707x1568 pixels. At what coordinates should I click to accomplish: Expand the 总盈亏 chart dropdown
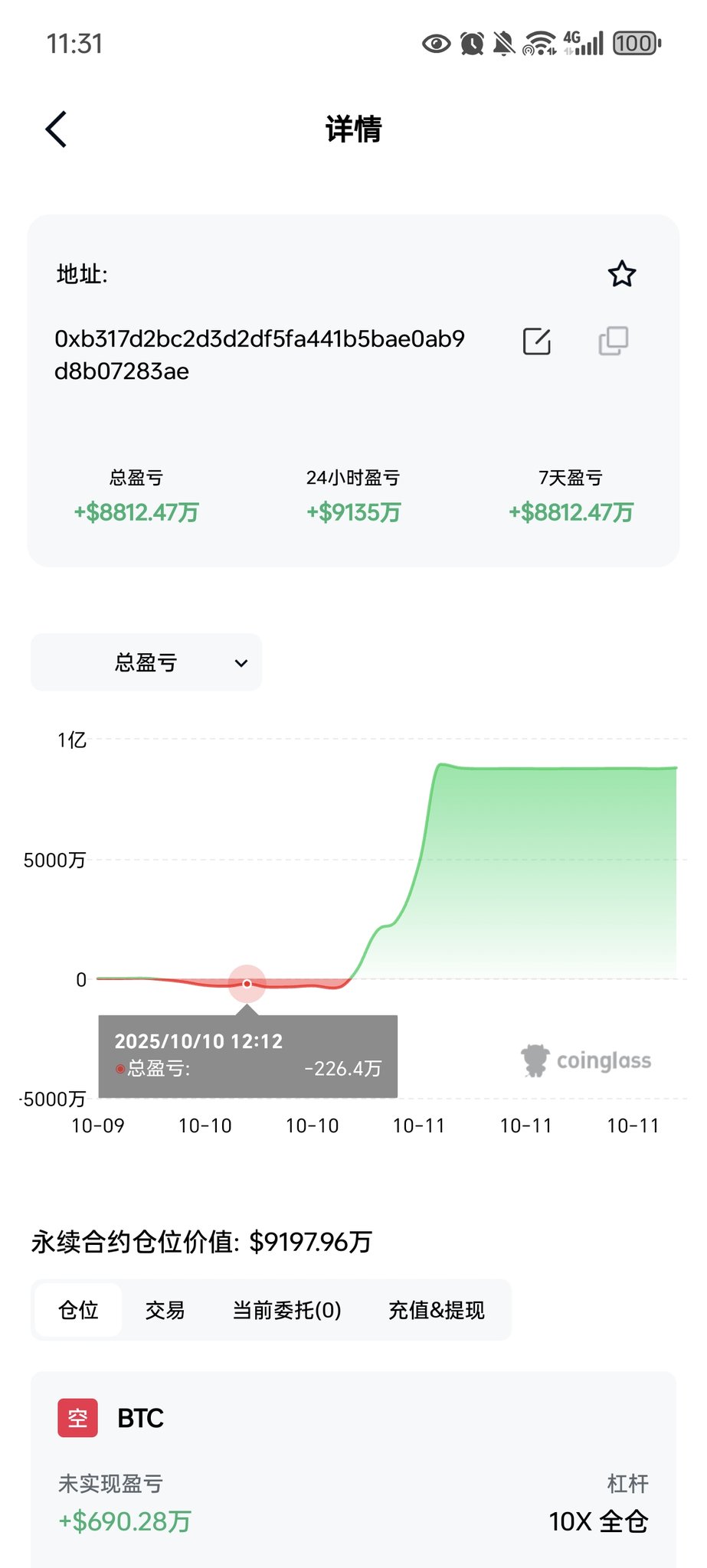coord(146,662)
